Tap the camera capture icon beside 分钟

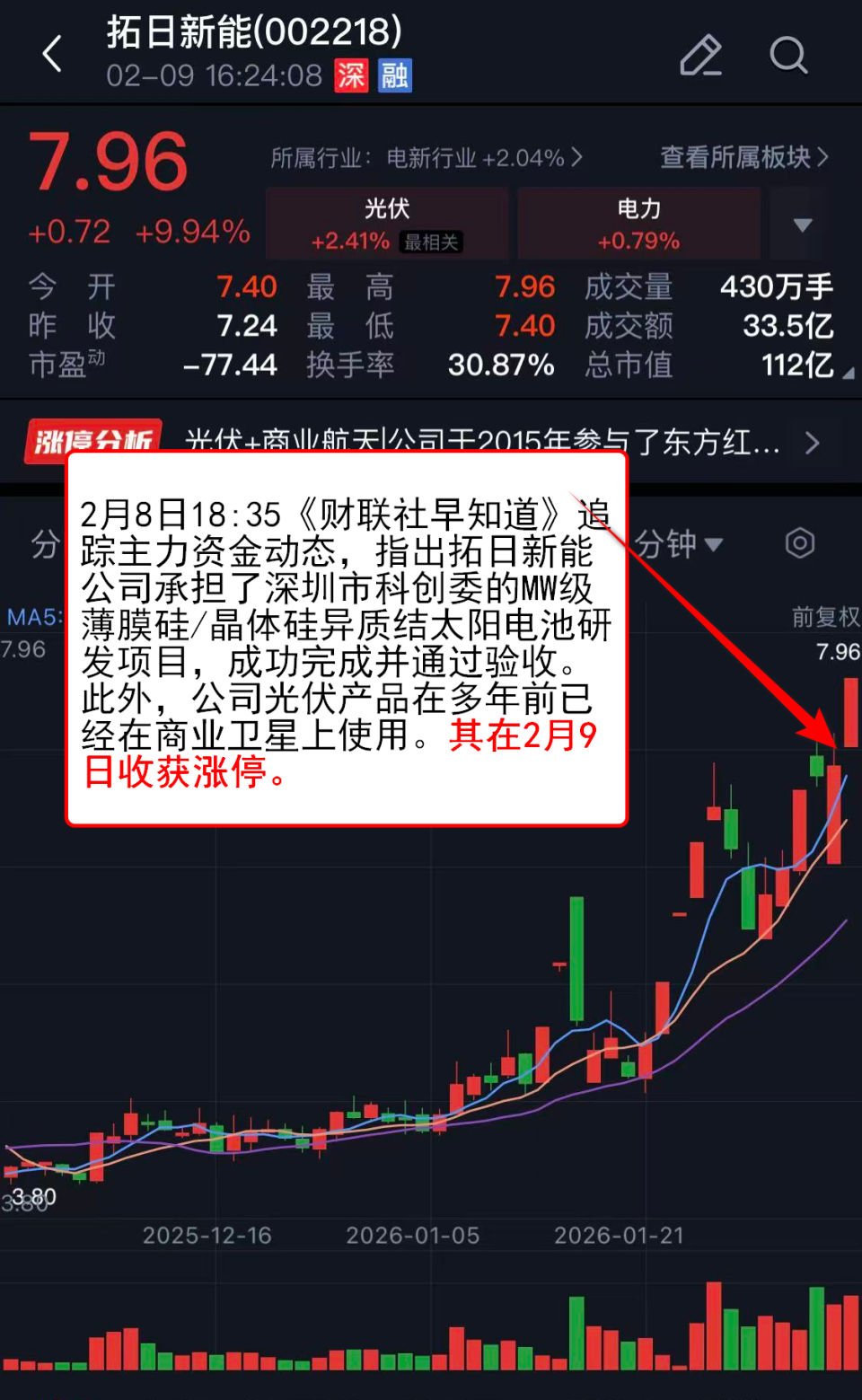coord(798,543)
